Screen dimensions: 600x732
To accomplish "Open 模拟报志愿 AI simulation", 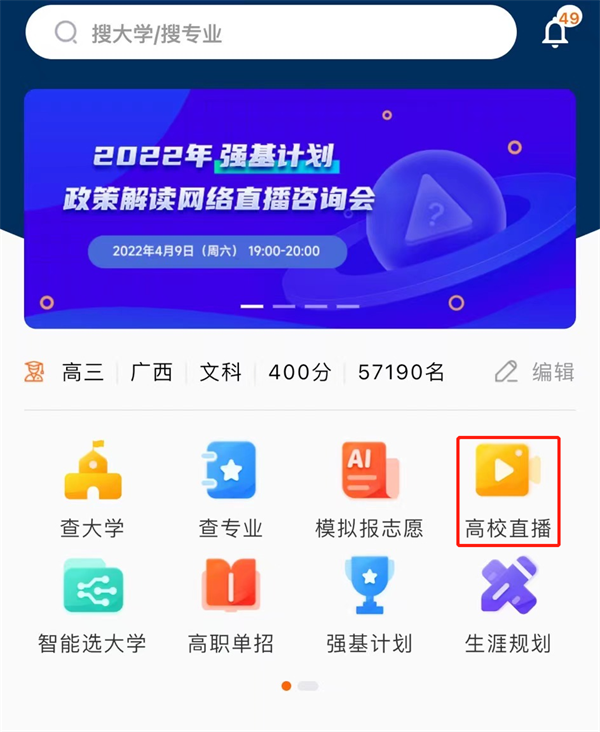I will tap(370, 488).
